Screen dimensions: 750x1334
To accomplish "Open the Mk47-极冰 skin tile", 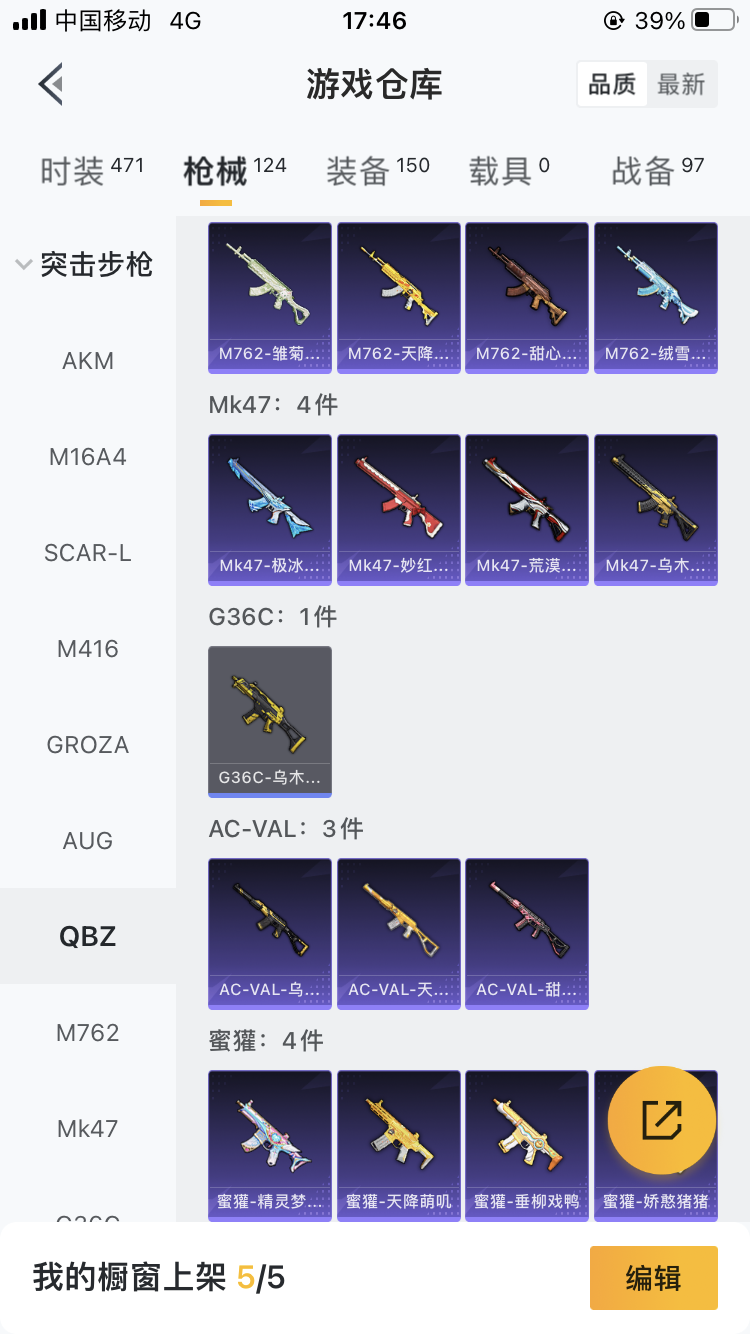I will pyautogui.click(x=270, y=509).
